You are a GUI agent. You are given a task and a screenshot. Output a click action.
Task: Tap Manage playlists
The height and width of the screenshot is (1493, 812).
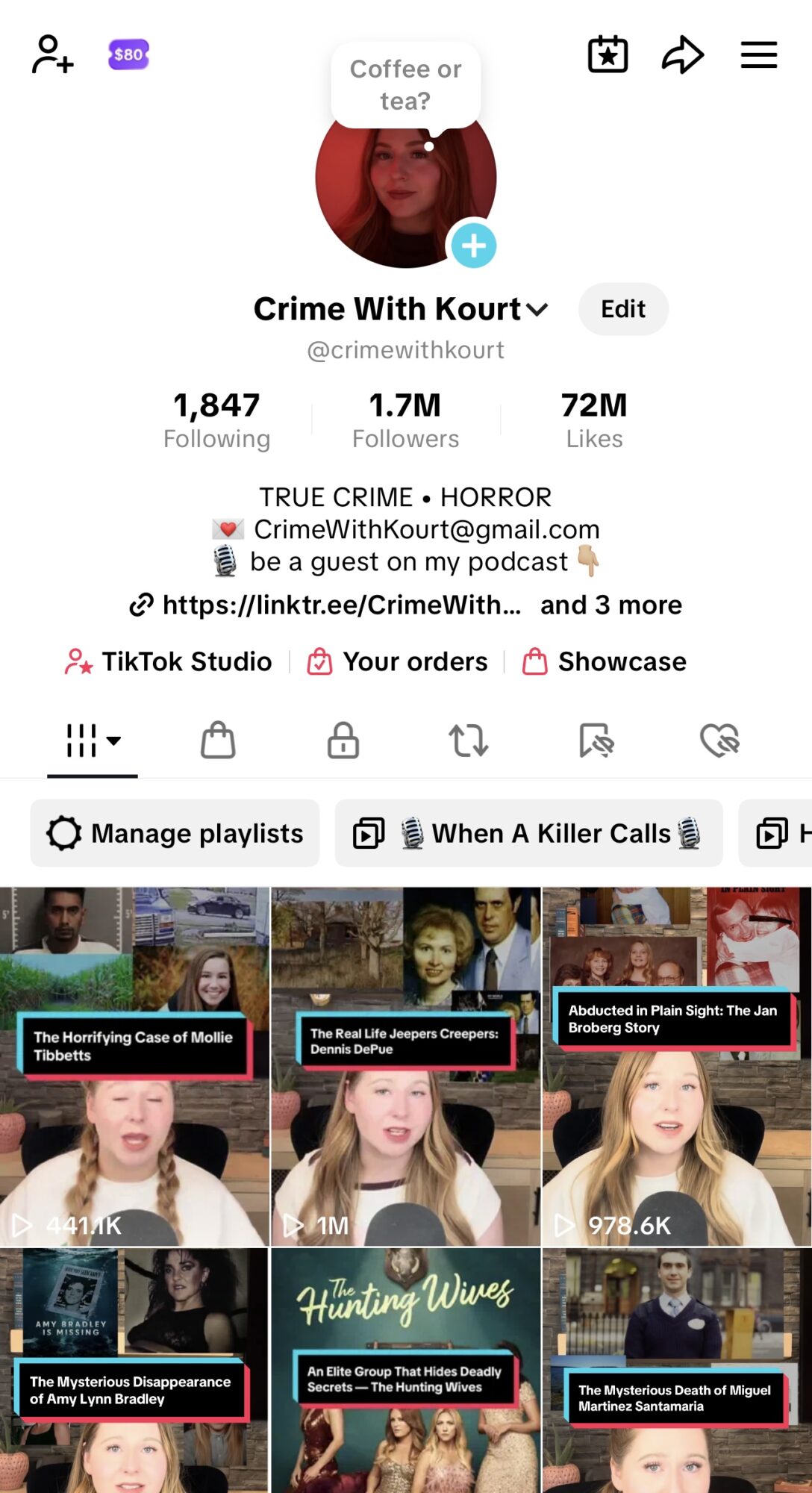tap(175, 833)
